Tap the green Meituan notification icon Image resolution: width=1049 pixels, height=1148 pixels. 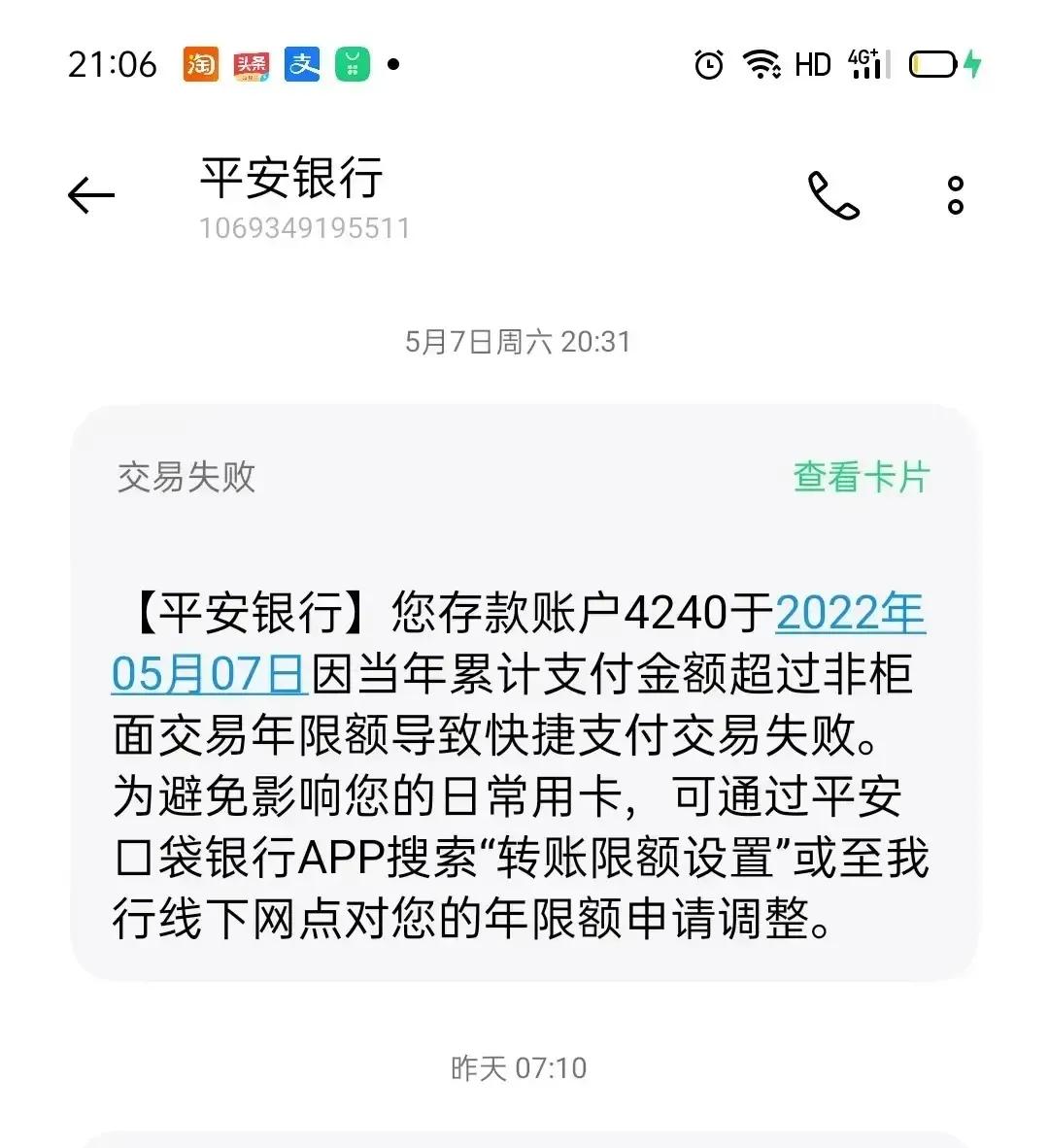click(x=352, y=64)
